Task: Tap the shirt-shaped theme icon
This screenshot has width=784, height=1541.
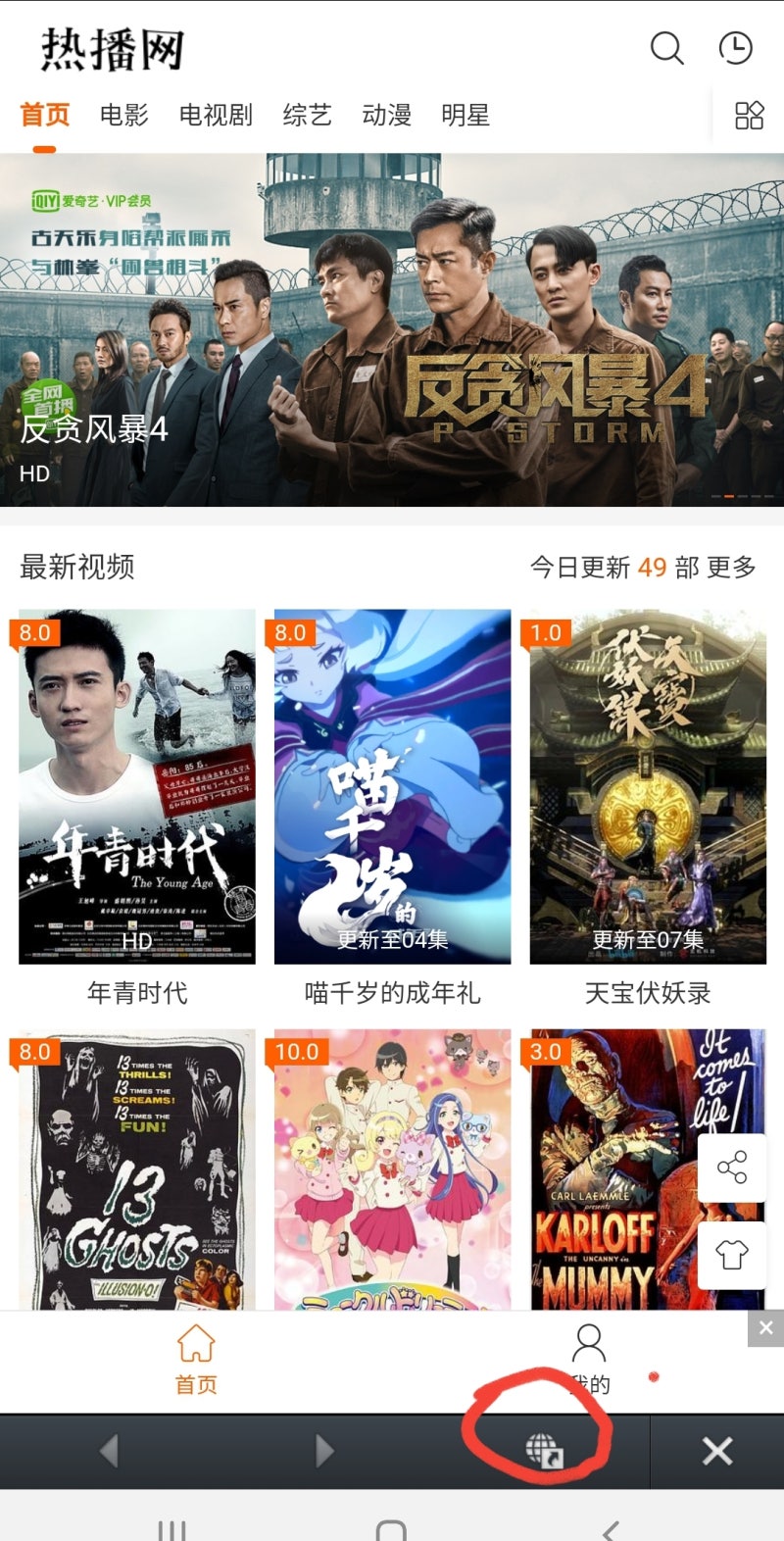Action: coord(732,1254)
